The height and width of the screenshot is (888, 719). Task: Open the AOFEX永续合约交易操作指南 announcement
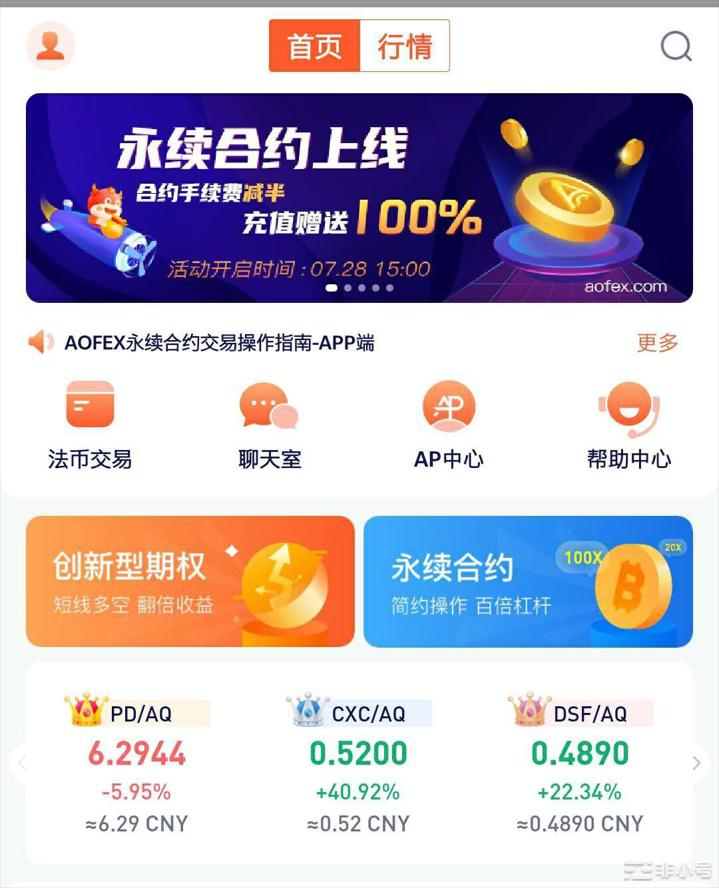[x=220, y=342]
